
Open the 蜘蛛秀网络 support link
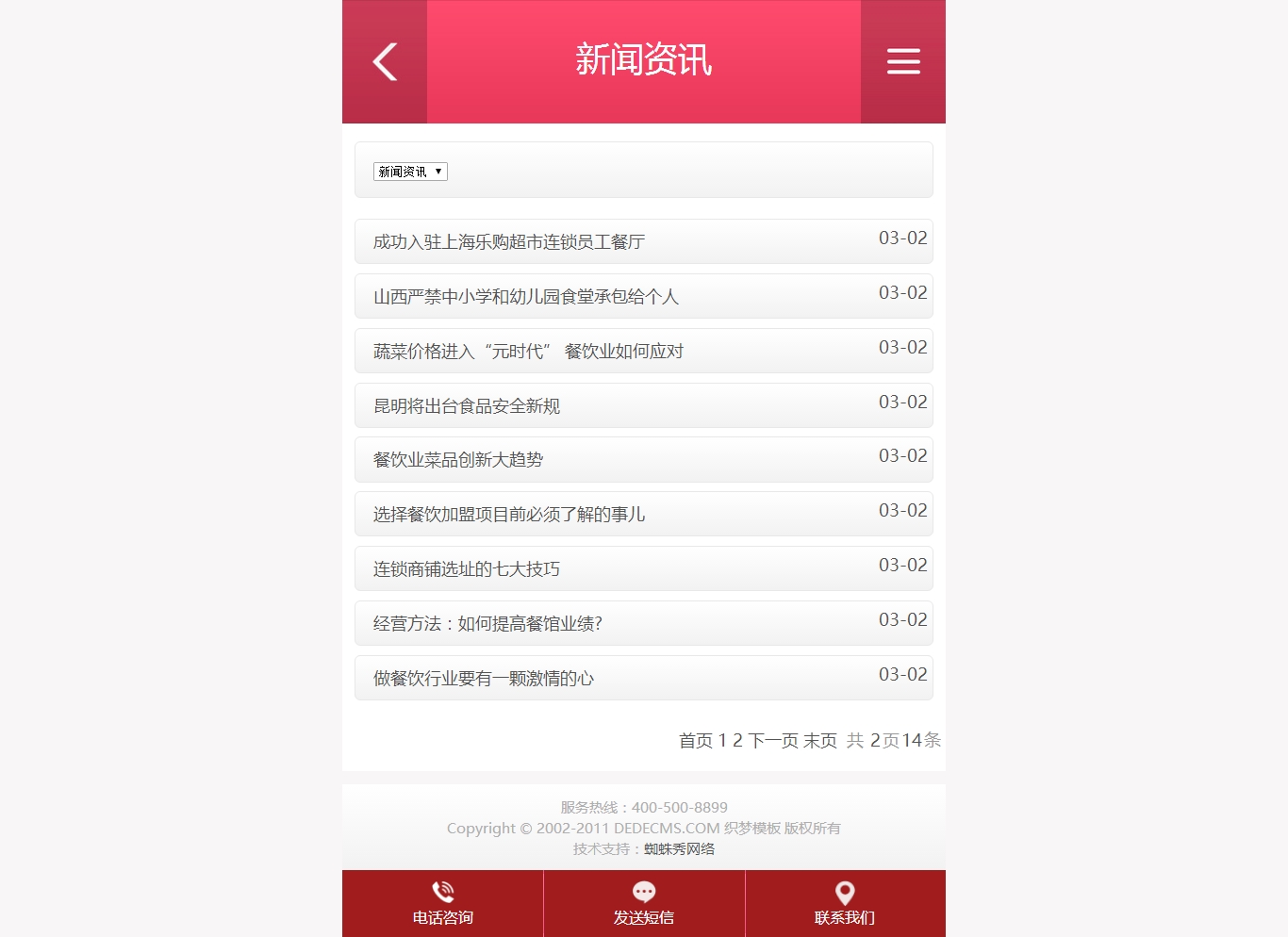pyautogui.click(x=679, y=849)
